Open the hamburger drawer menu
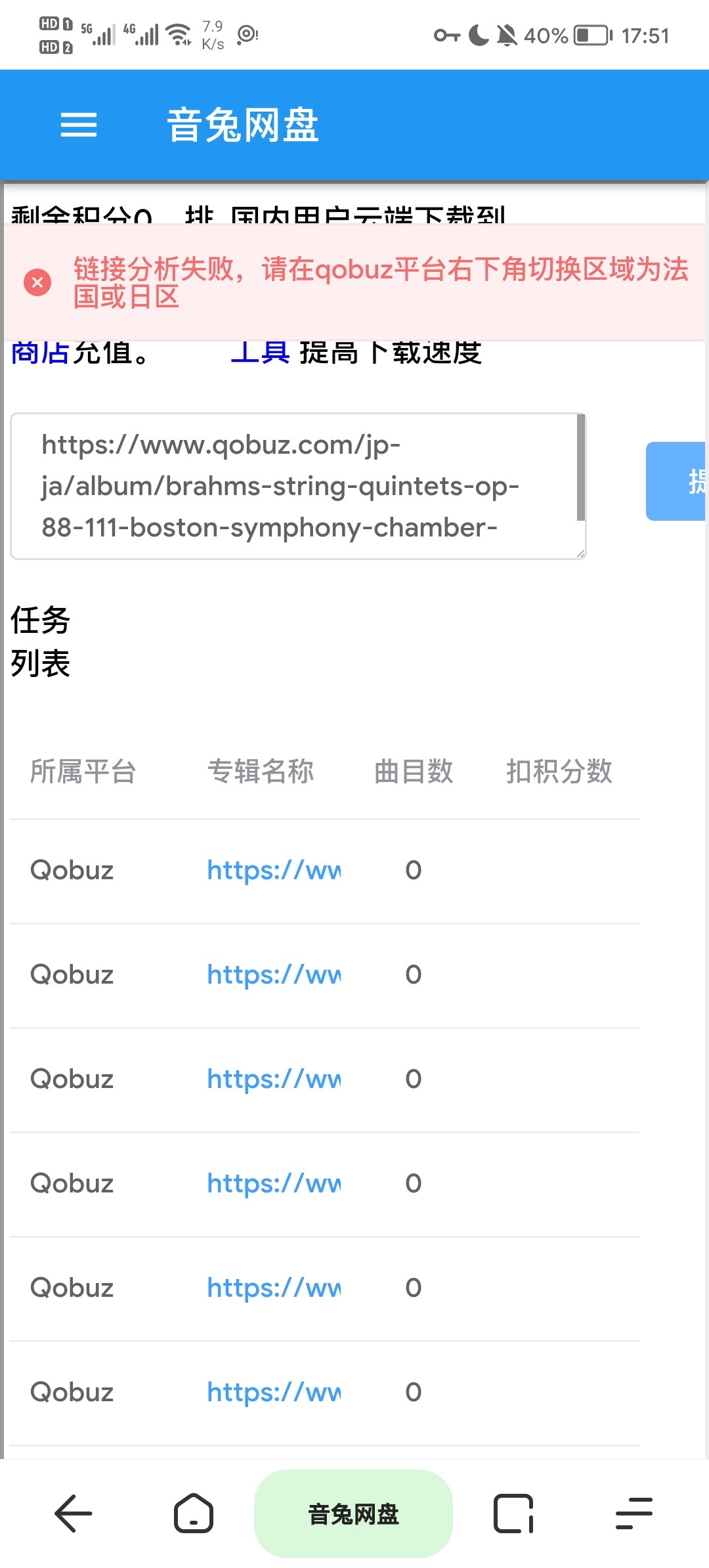Viewport: 709px width, 1568px height. tap(79, 125)
